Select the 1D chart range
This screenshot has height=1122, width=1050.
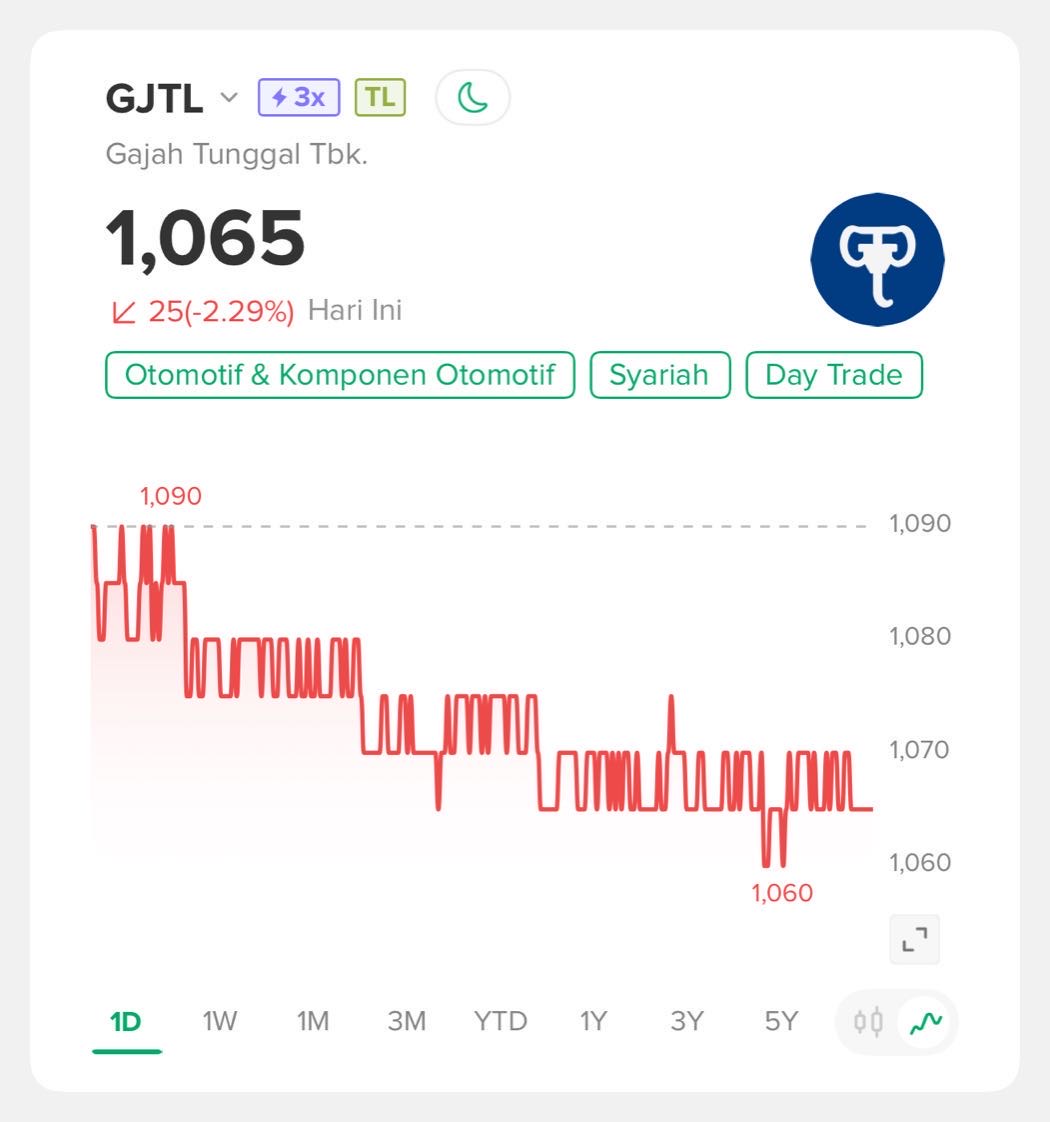(x=126, y=1021)
